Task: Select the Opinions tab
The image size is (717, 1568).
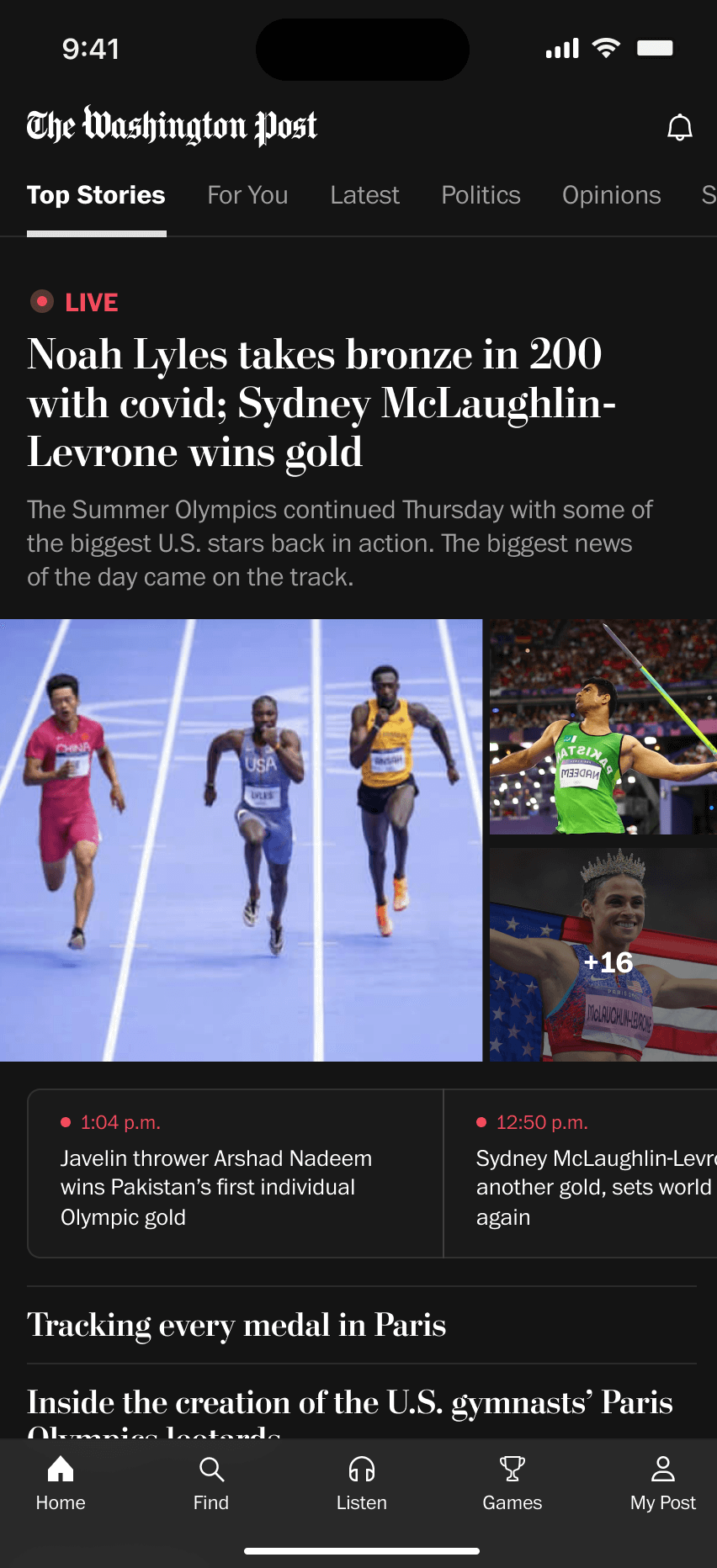Action: point(611,195)
